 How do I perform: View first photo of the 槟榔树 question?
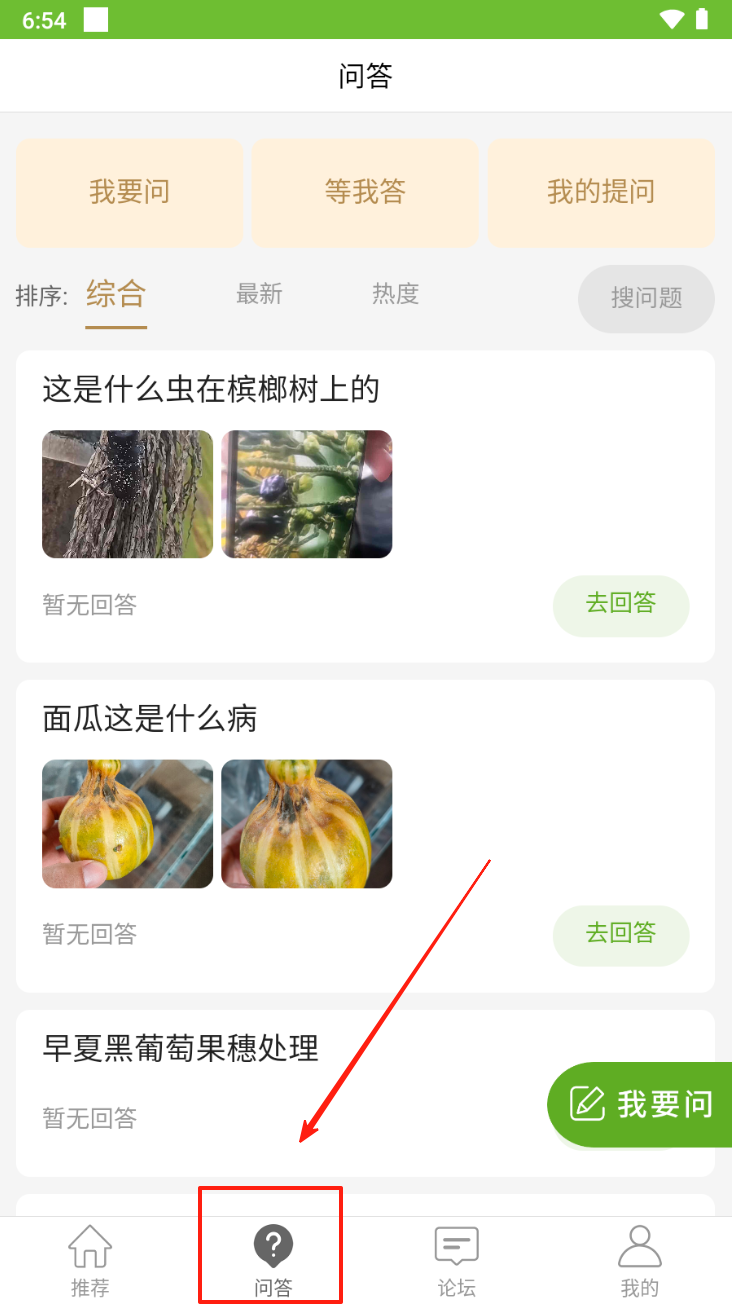127,494
